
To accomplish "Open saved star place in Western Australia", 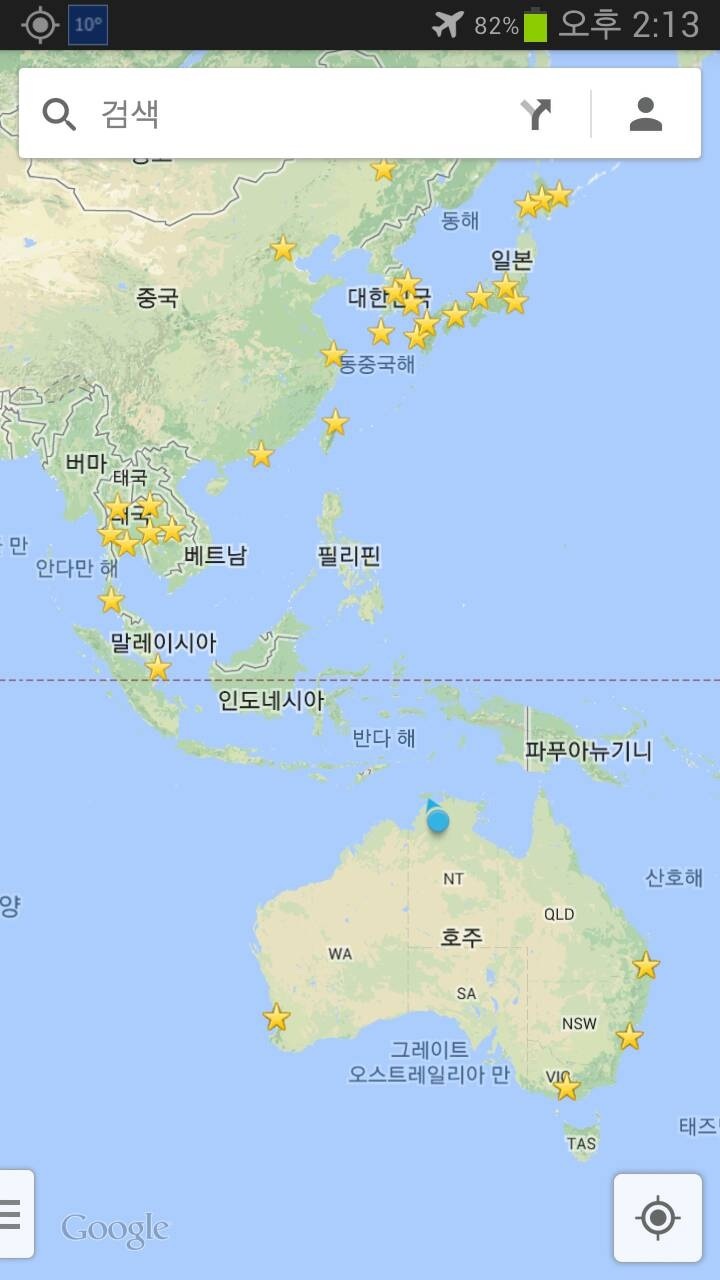I will pyautogui.click(x=277, y=1018).
